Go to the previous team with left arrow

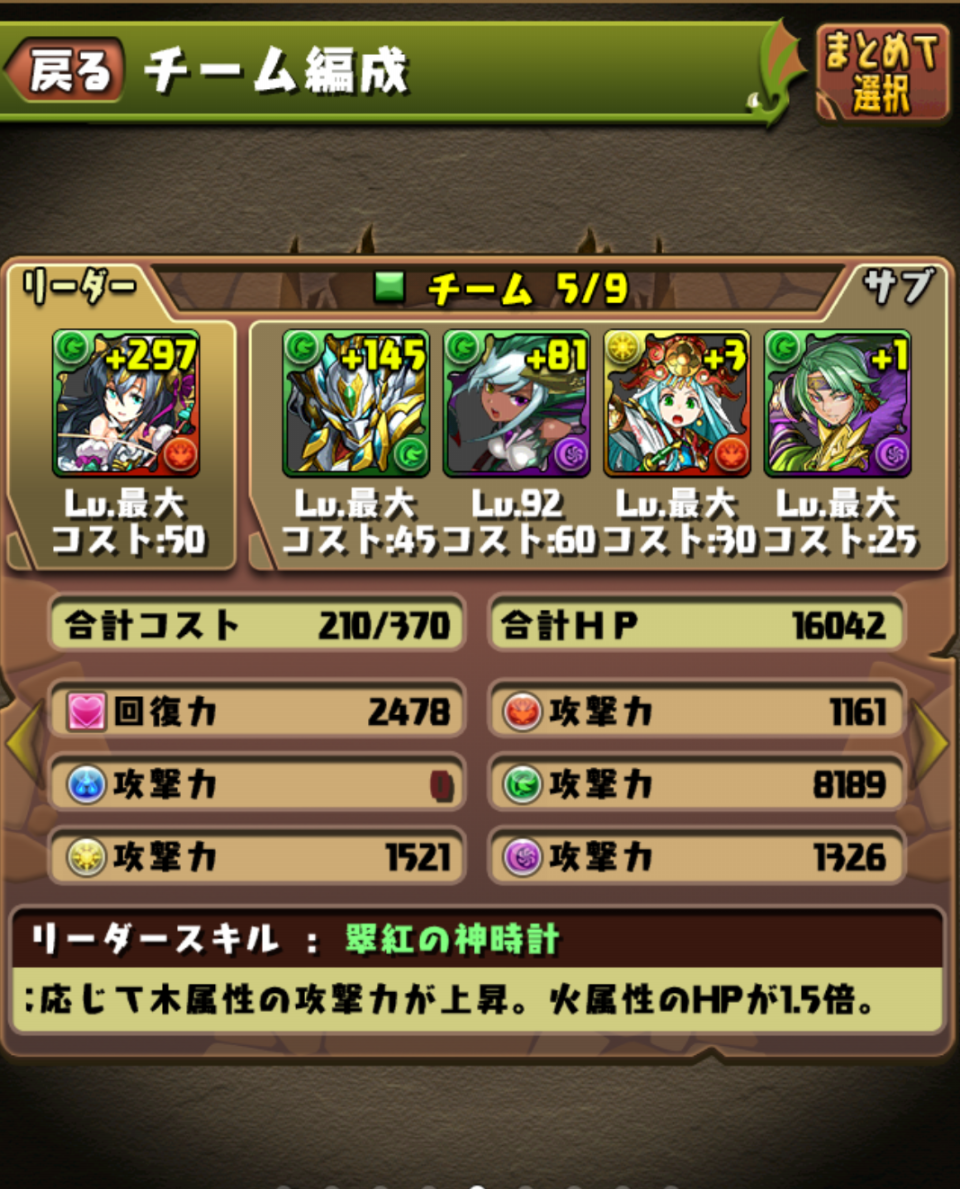pos(22,742)
